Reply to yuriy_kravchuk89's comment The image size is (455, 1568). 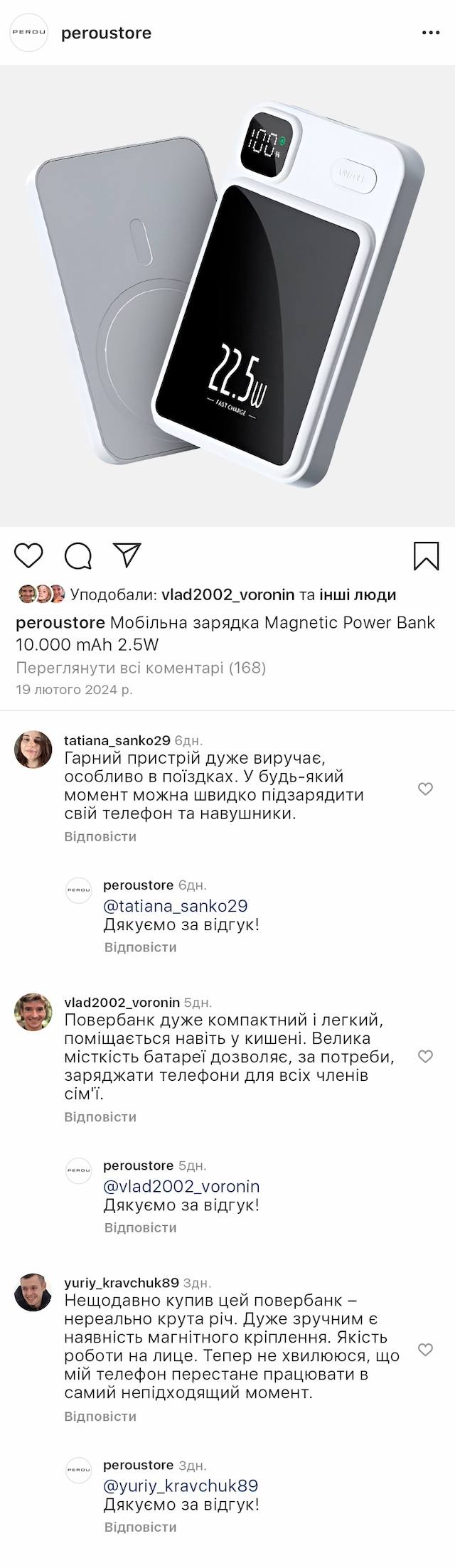coord(100,1416)
